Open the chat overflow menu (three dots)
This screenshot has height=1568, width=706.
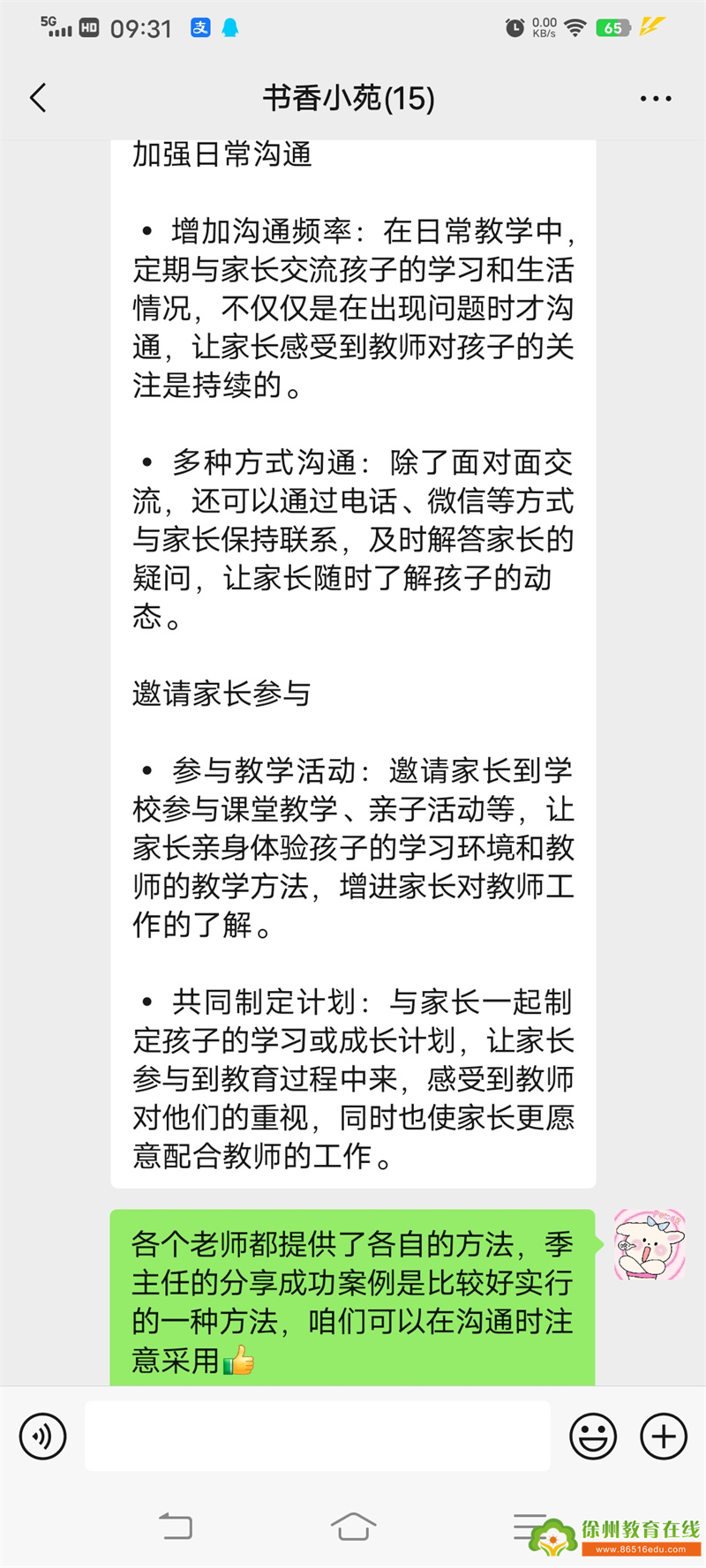pyautogui.click(x=656, y=99)
